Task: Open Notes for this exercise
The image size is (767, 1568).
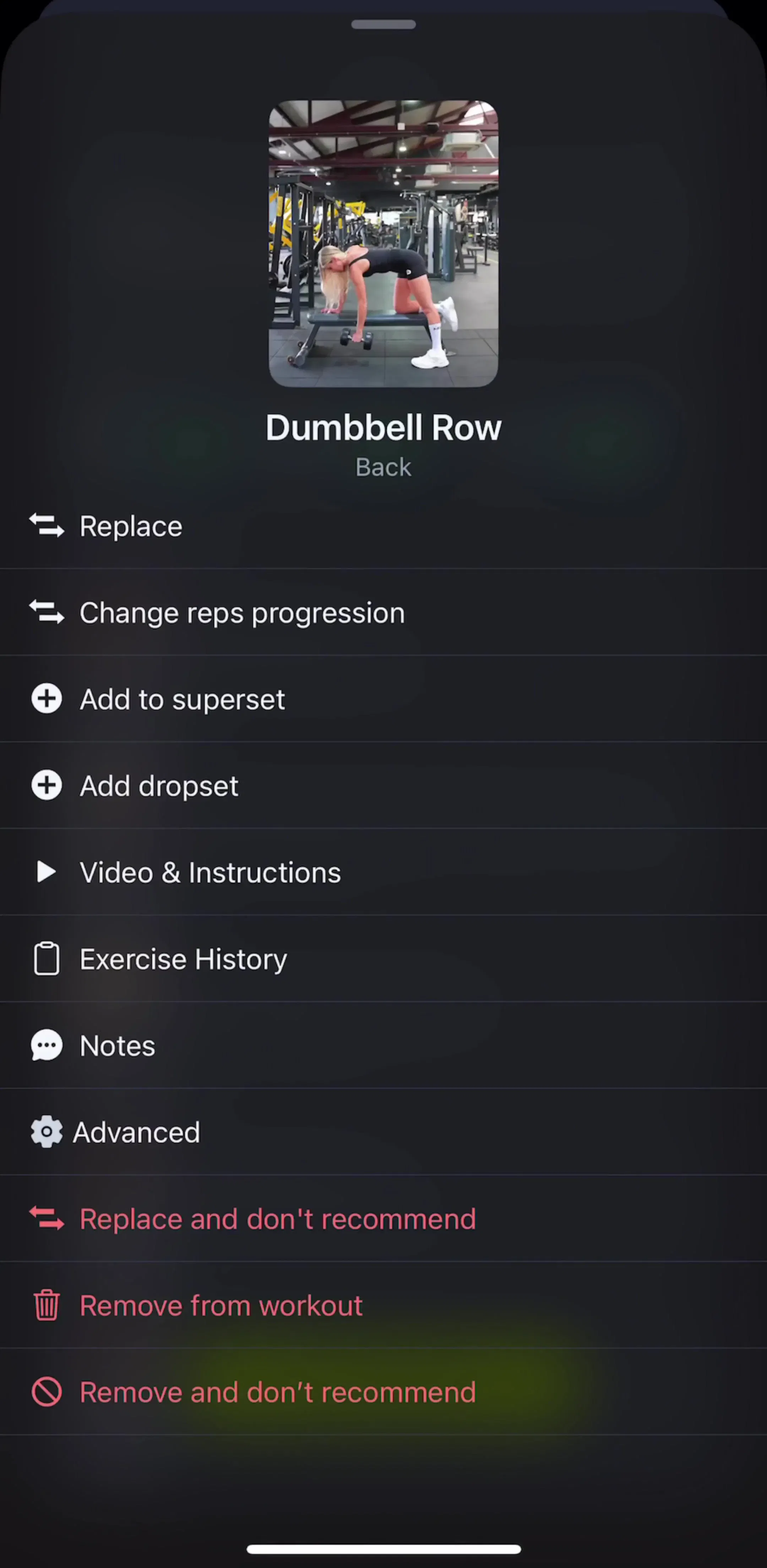Action: (383, 1045)
